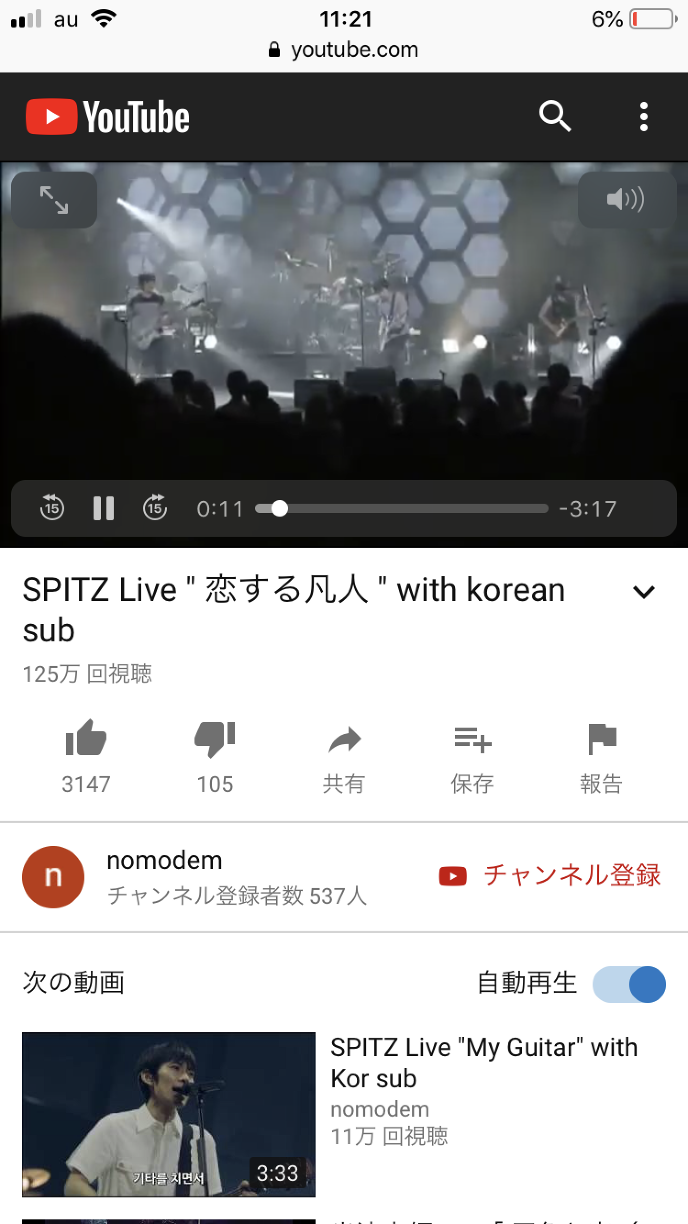Image resolution: width=688 pixels, height=1224 pixels.
Task: Expand the video description chevron
Action: (645, 592)
